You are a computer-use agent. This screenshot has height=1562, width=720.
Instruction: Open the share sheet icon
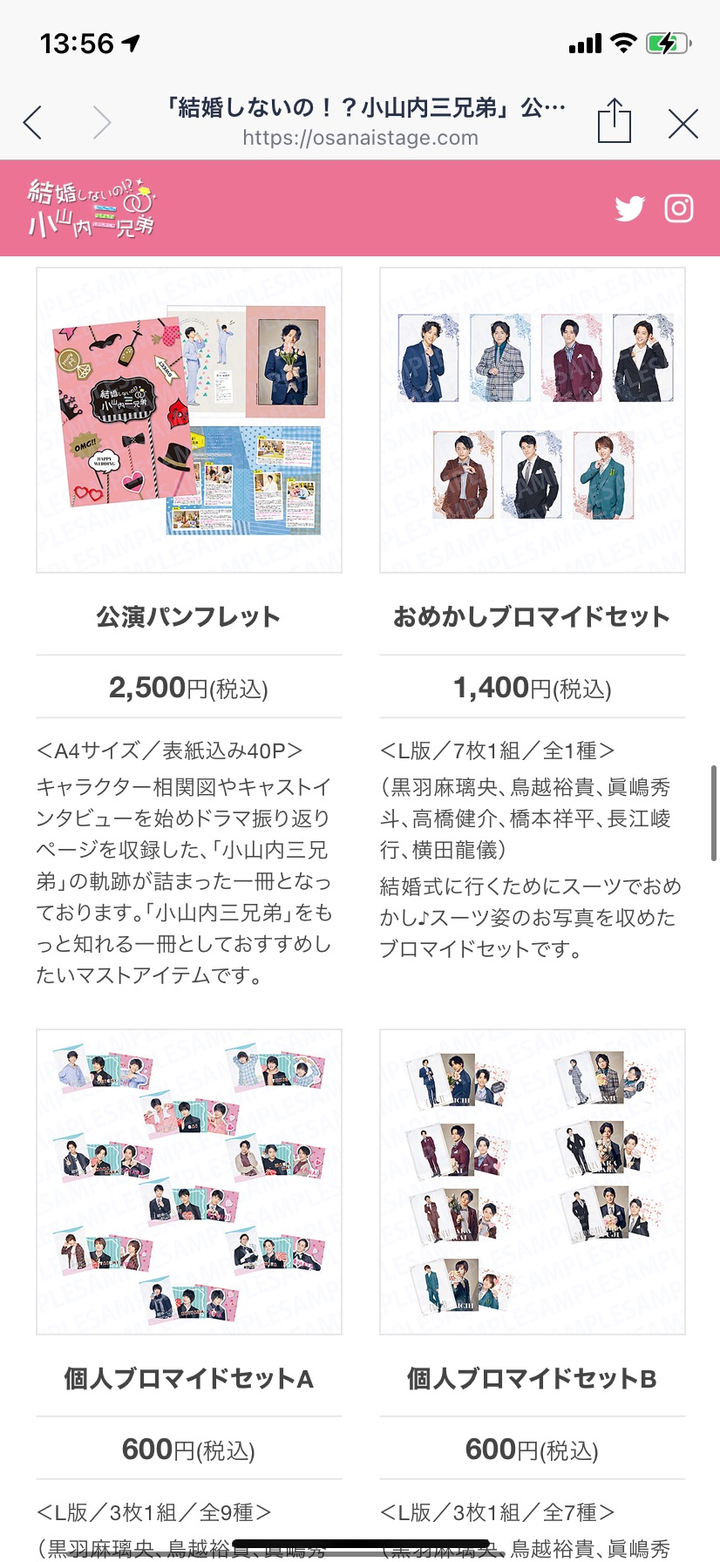(614, 123)
